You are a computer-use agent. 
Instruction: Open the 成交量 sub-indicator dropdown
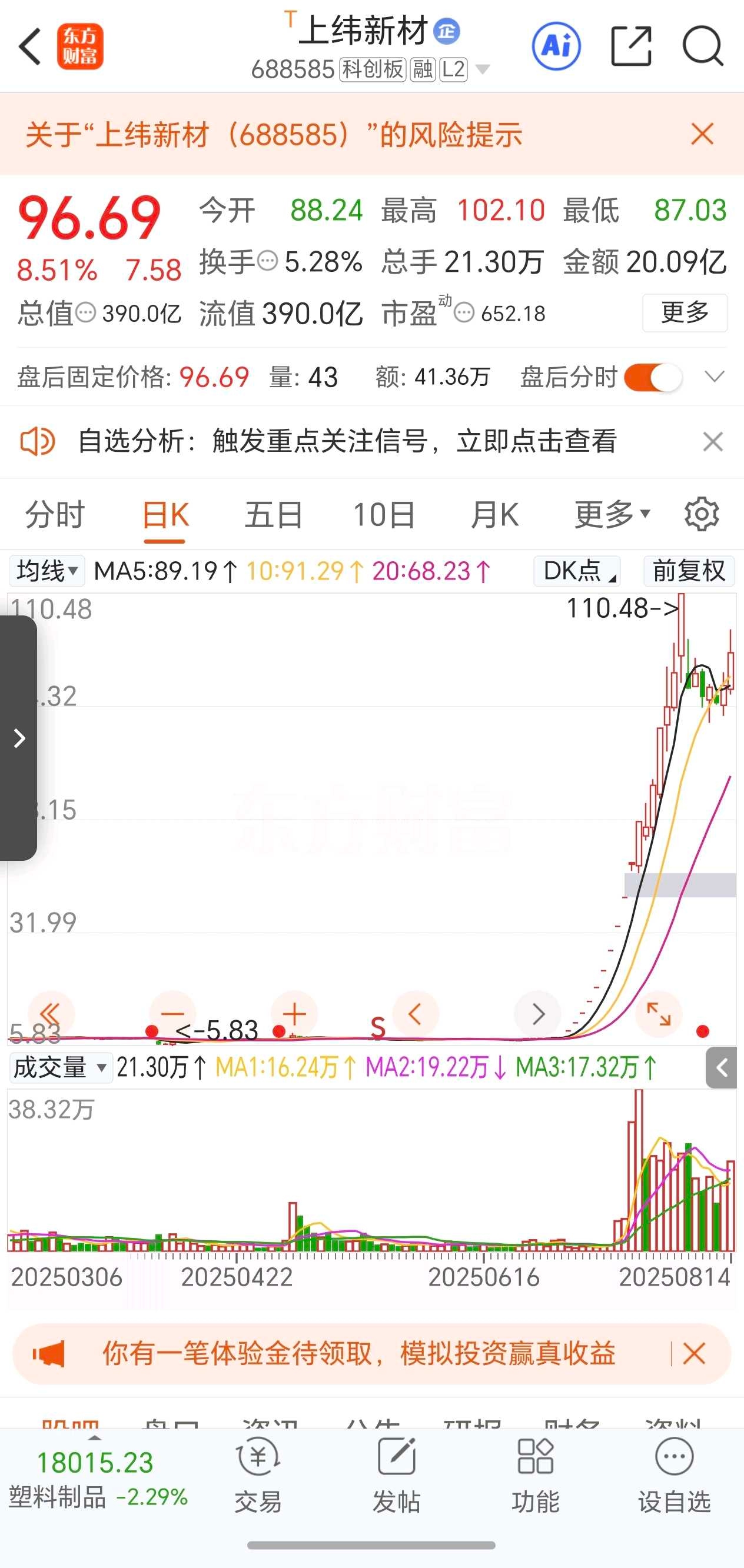[x=61, y=1068]
